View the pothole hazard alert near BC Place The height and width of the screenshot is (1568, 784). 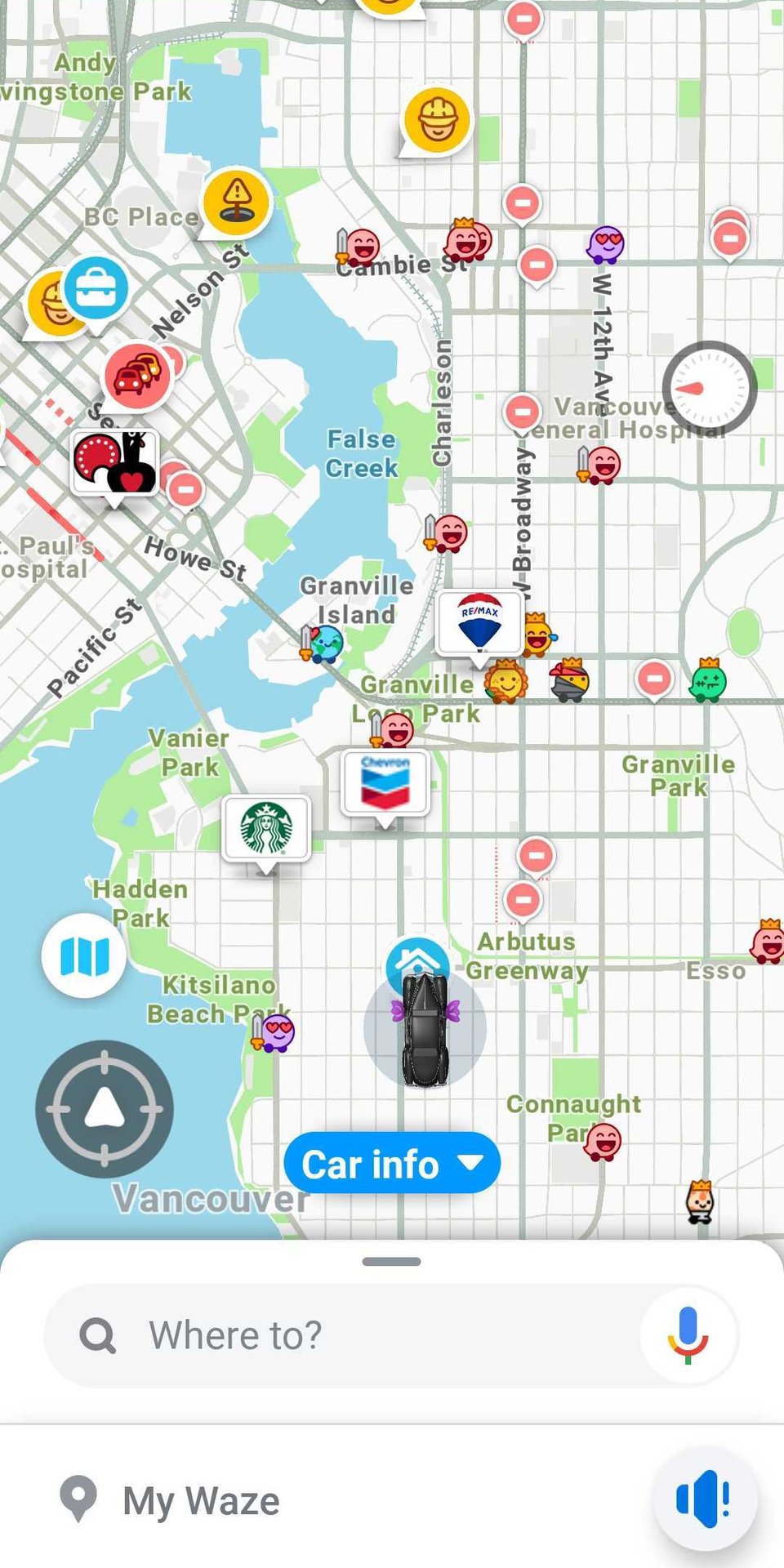[237, 200]
